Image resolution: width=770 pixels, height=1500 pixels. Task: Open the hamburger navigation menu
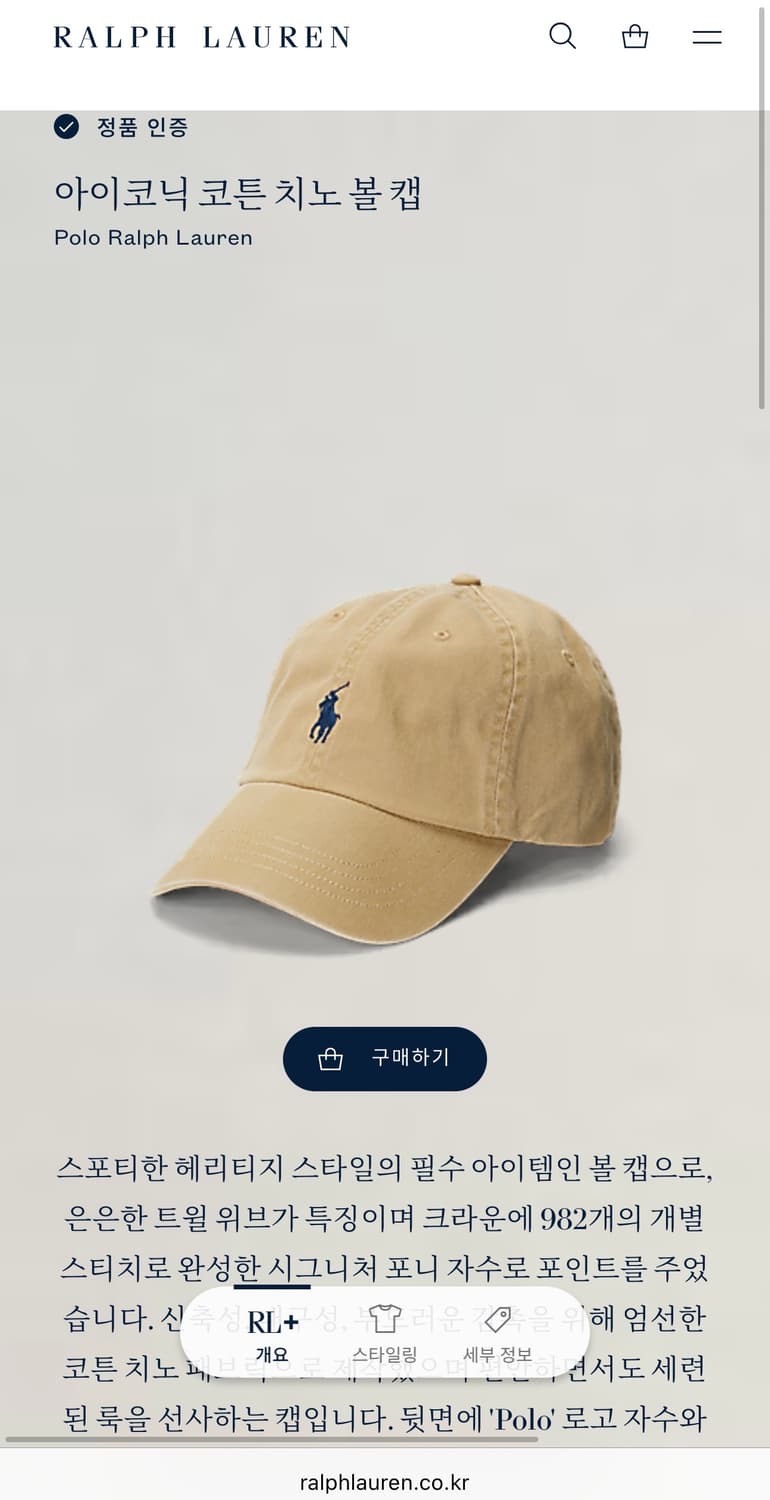click(707, 36)
